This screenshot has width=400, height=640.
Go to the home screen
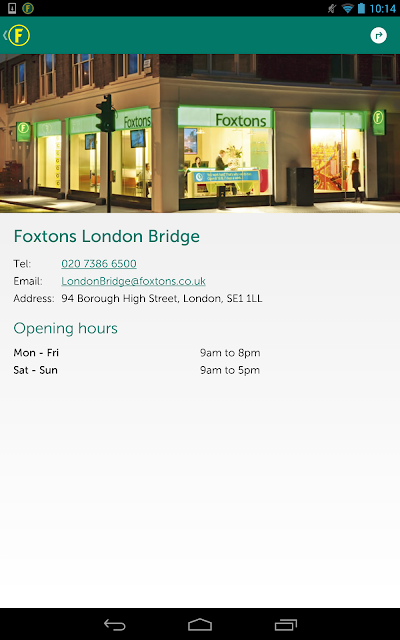200,624
